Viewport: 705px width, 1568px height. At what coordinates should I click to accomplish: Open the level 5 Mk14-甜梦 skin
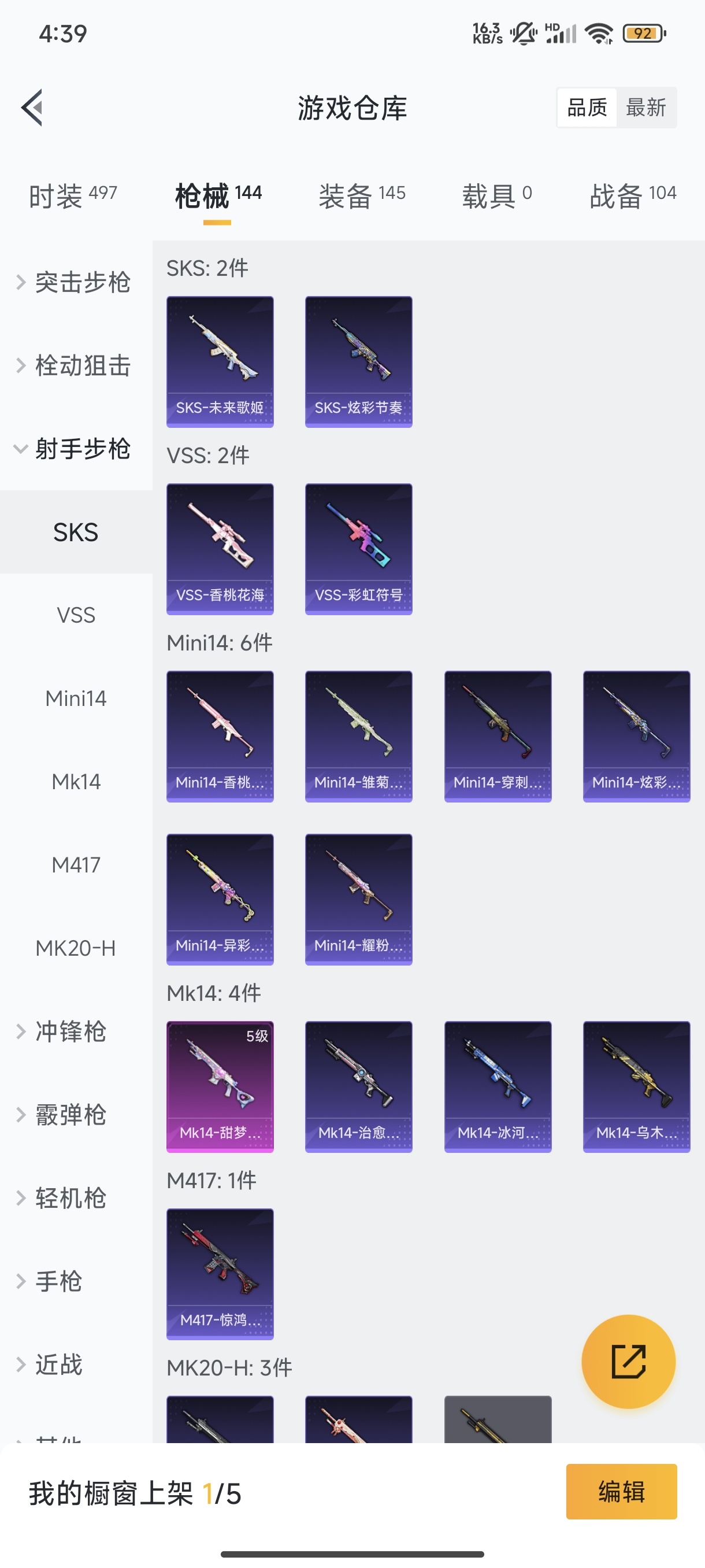[x=220, y=1086]
